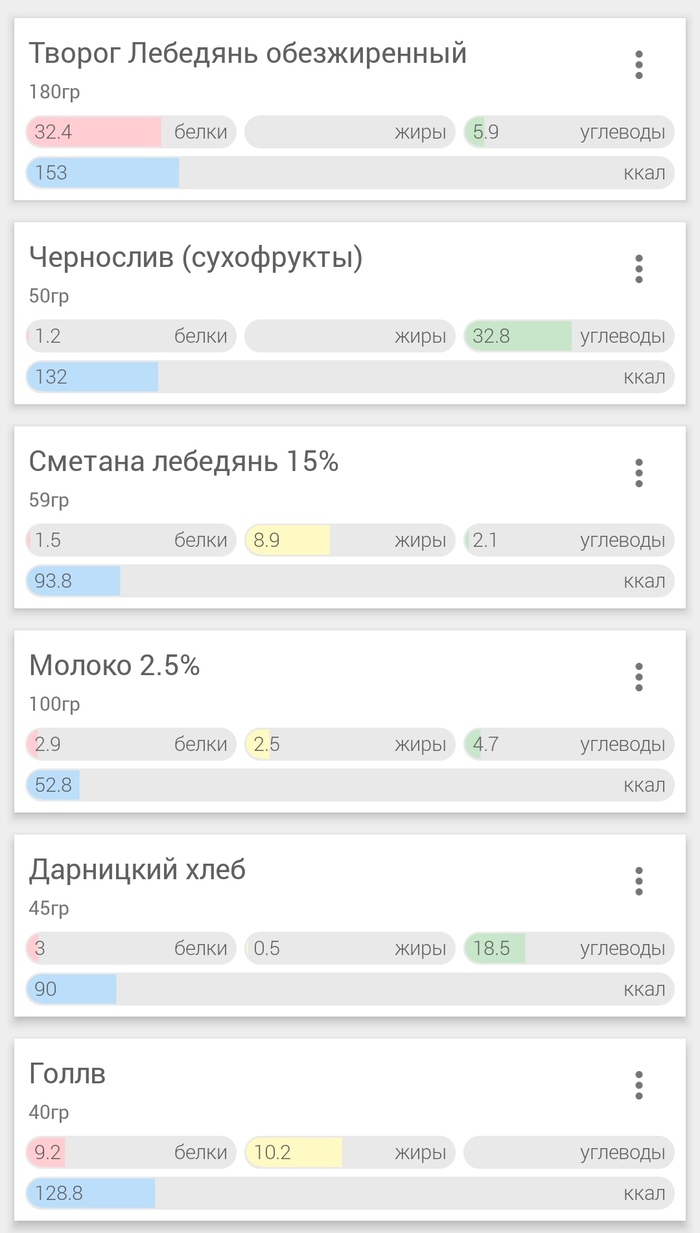The width and height of the screenshot is (700, 1233).
Task: Open the overflow menu for Творог Лебедянь обезжиренный
Action: click(x=638, y=65)
